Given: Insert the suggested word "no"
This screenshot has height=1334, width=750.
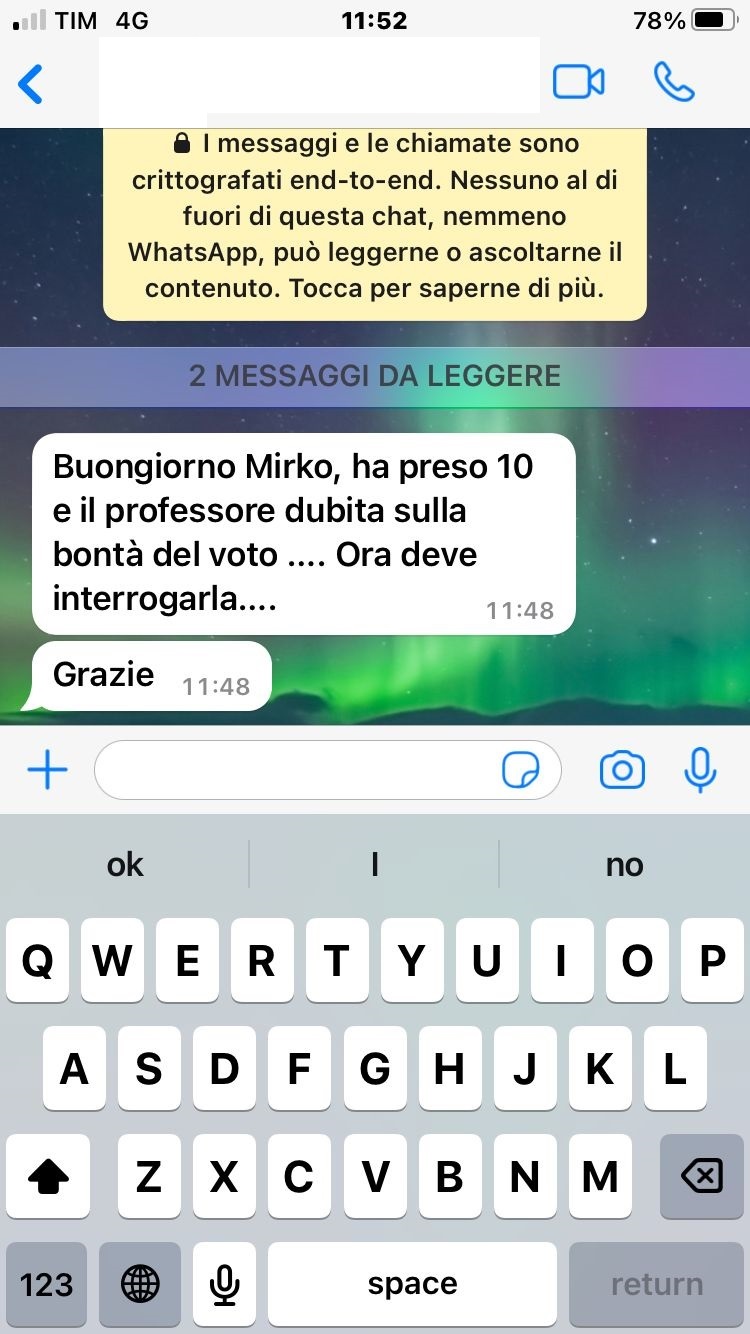Looking at the screenshot, I should point(624,864).
